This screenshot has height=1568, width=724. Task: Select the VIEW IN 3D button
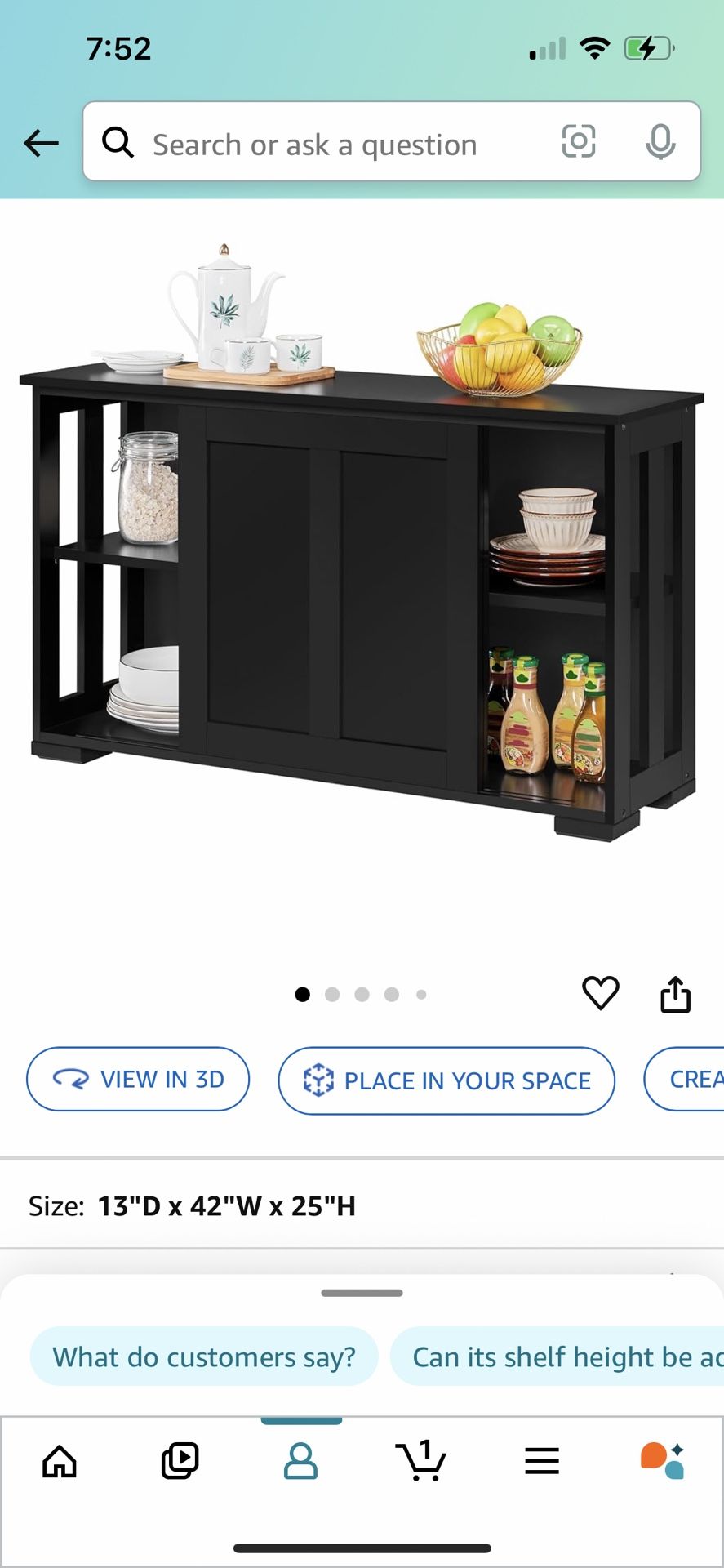(138, 1079)
